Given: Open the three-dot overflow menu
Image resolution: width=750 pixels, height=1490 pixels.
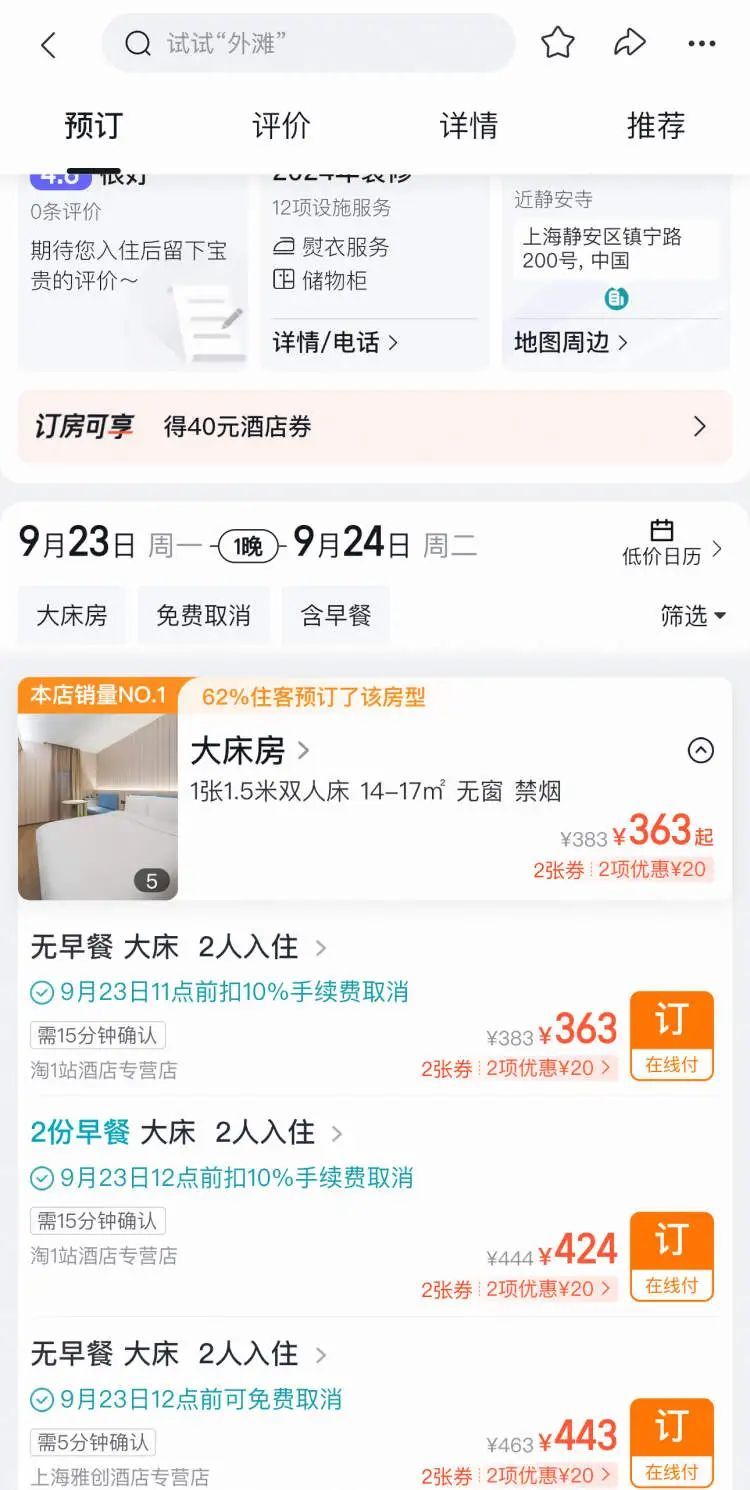Looking at the screenshot, I should [702, 44].
